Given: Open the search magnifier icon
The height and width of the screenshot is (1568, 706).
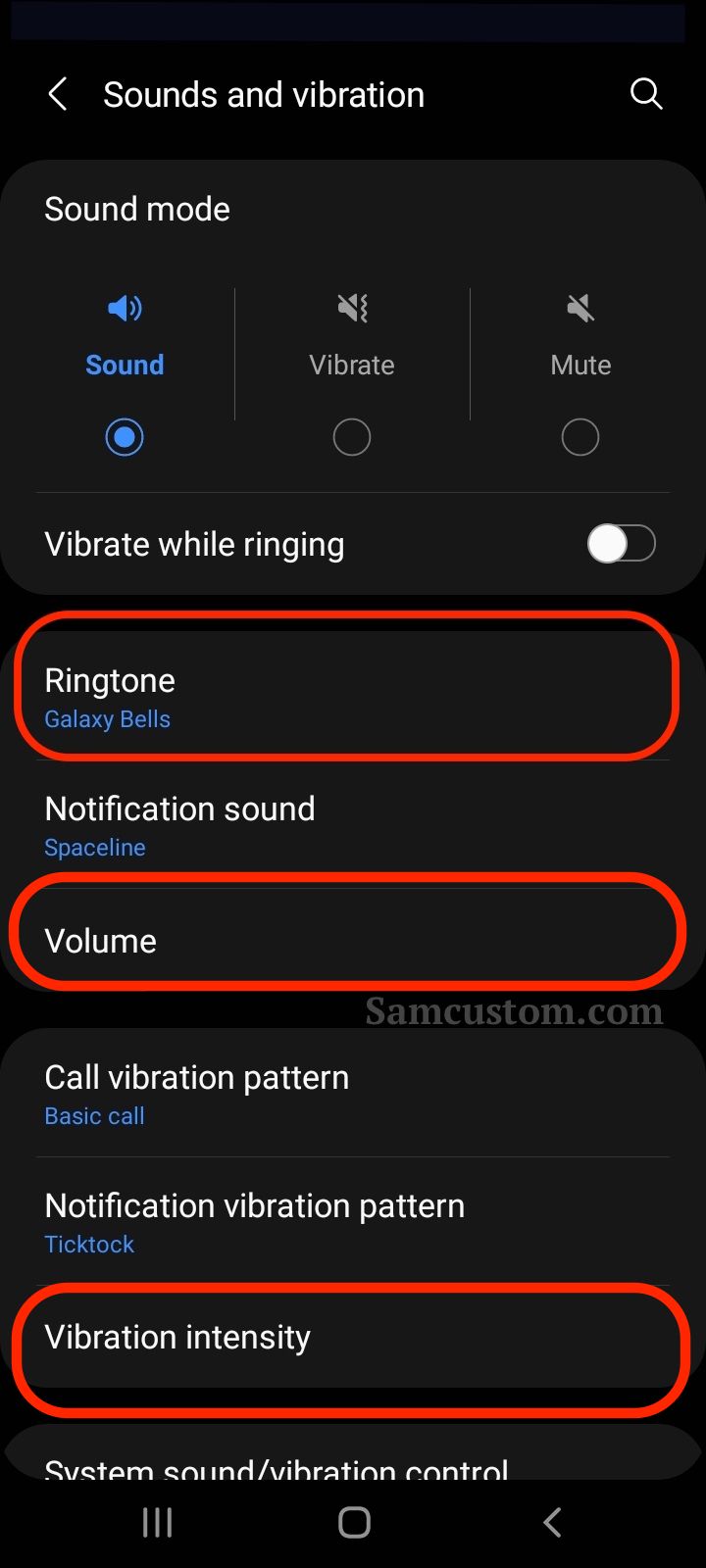Looking at the screenshot, I should (x=646, y=94).
